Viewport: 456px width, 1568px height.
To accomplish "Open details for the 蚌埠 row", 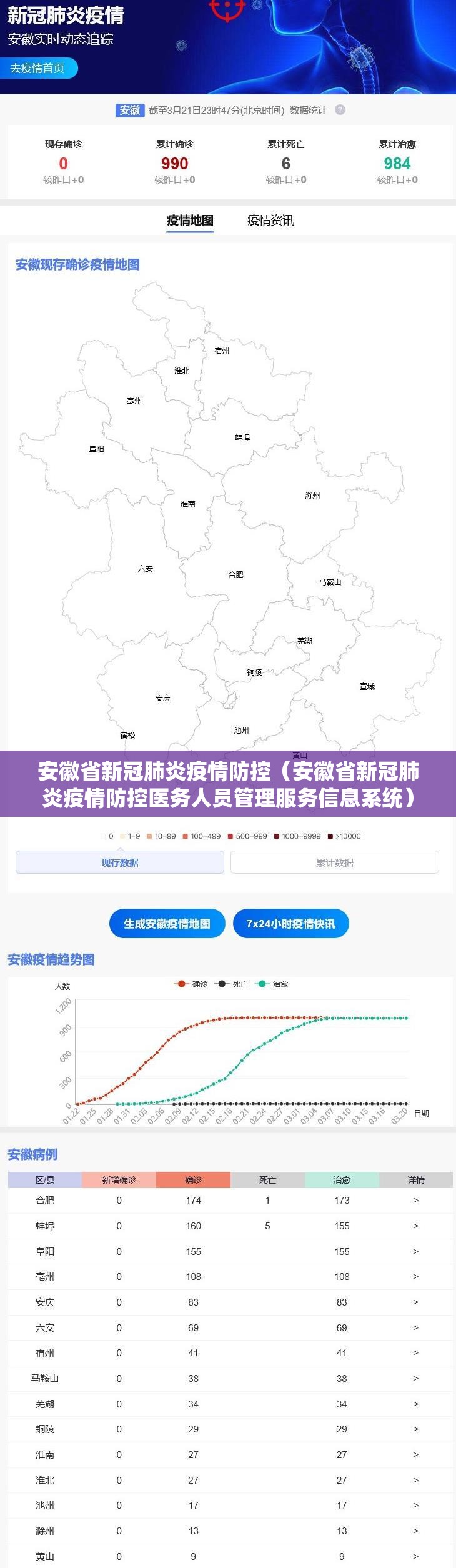I will (x=415, y=1226).
